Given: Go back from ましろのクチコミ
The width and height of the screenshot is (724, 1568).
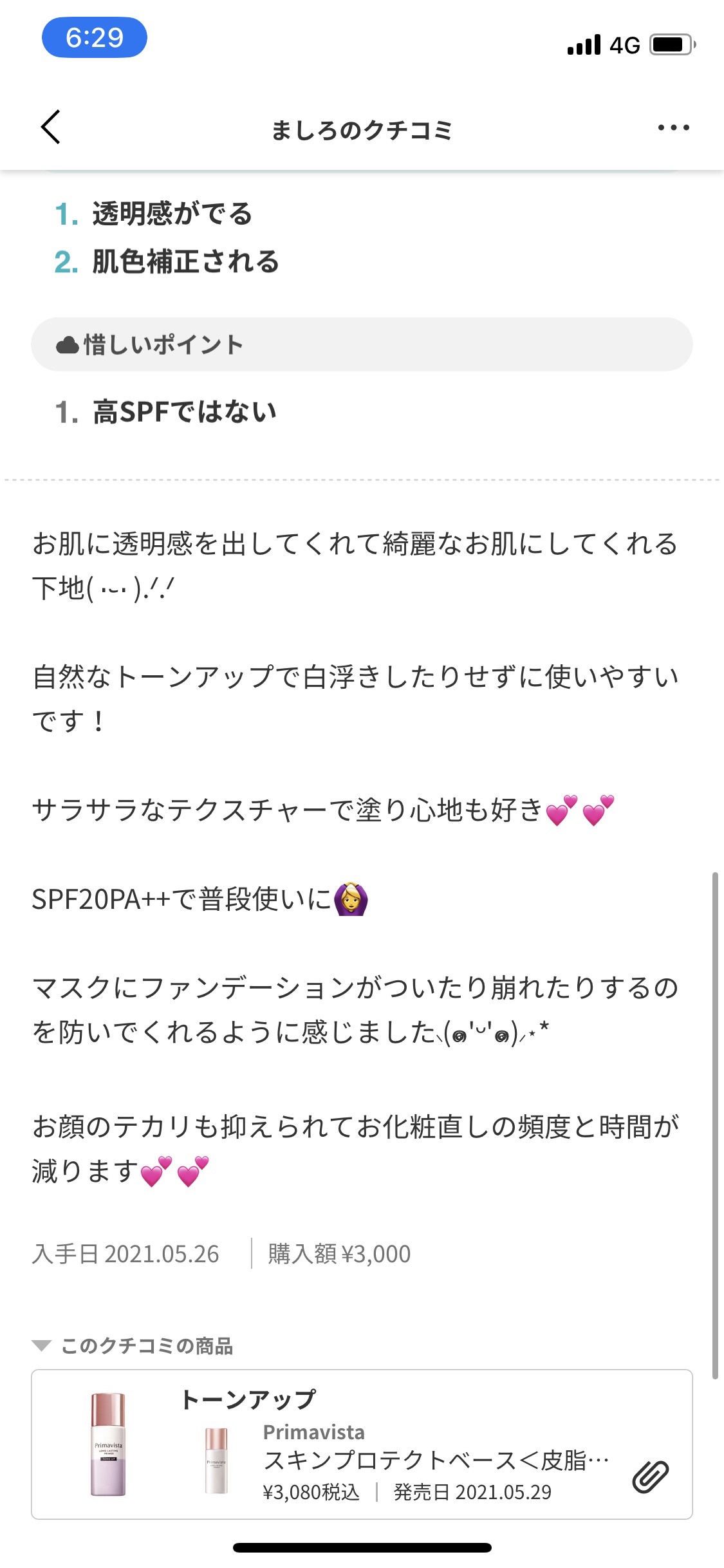Looking at the screenshot, I should pyautogui.click(x=51, y=127).
